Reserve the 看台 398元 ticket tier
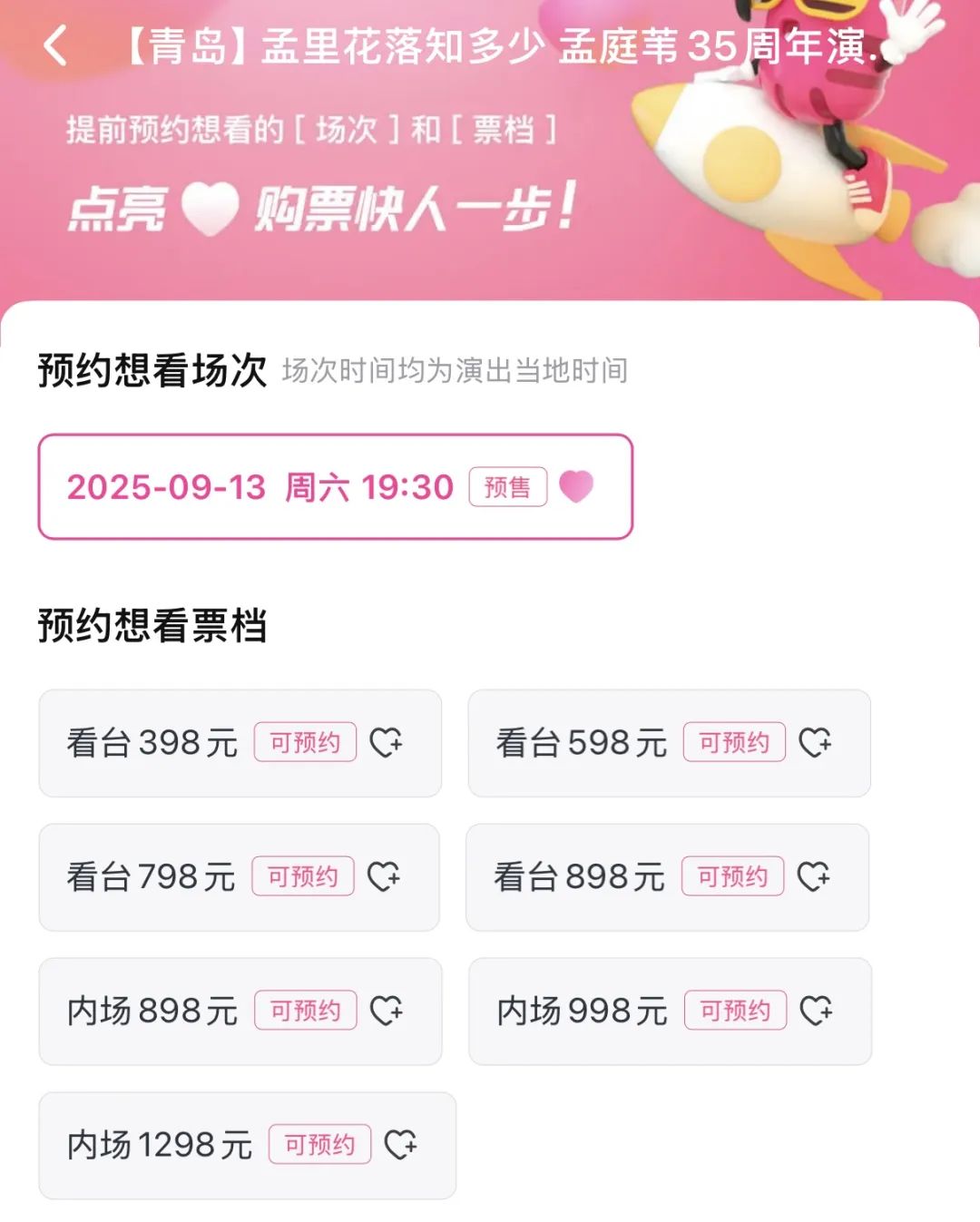The height and width of the screenshot is (1222, 980). tap(240, 743)
